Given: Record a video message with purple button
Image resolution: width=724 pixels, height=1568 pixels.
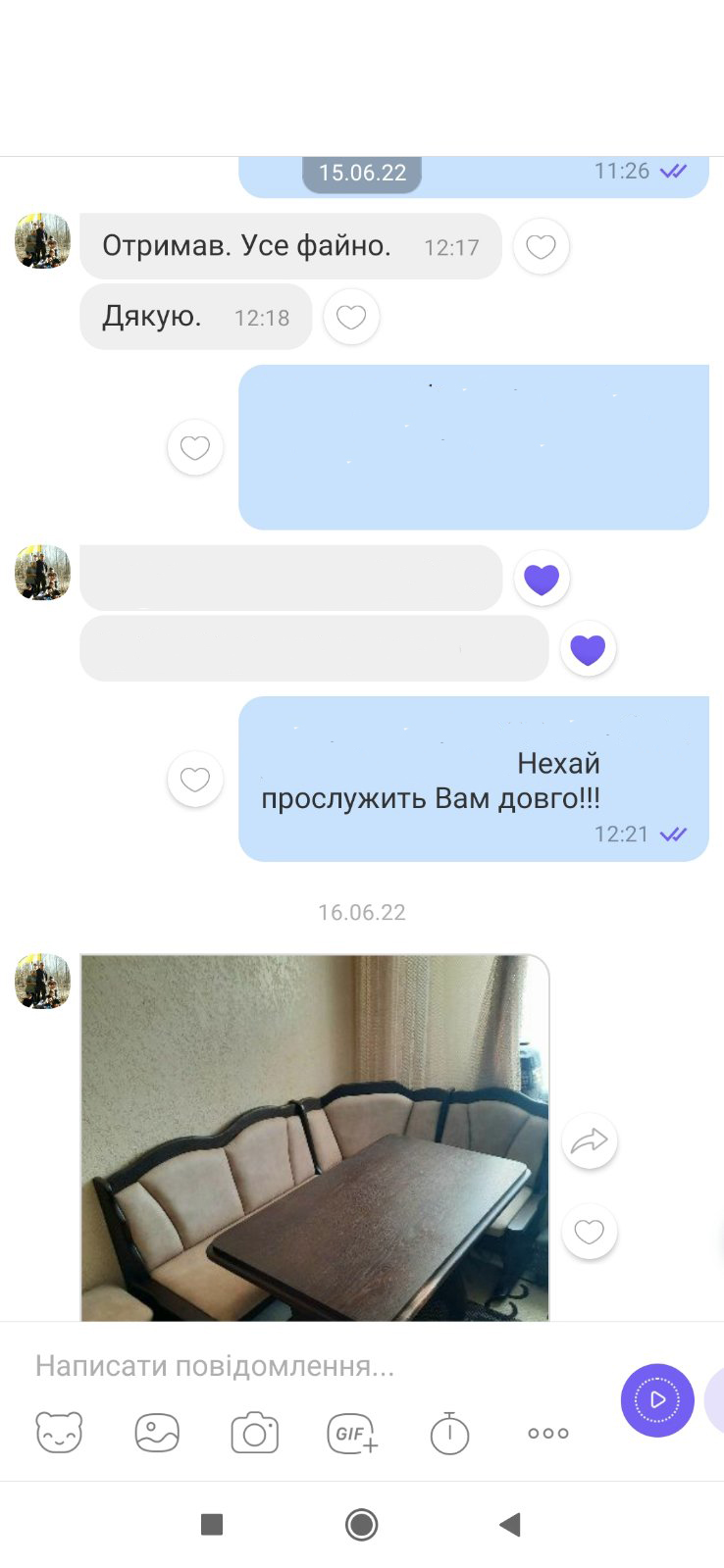Looking at the screenshot, I should click(657, 1400).
